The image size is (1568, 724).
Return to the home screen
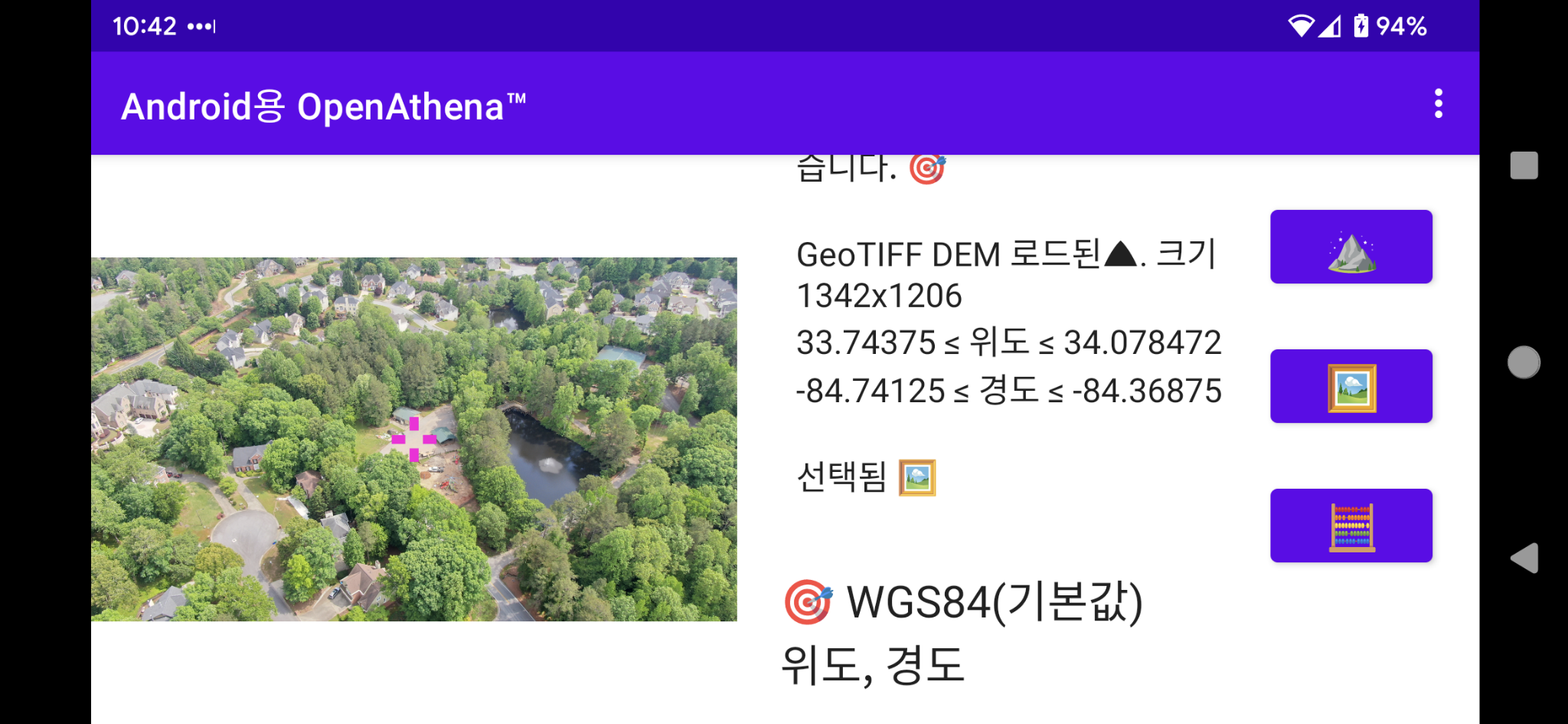(1524, 362)
